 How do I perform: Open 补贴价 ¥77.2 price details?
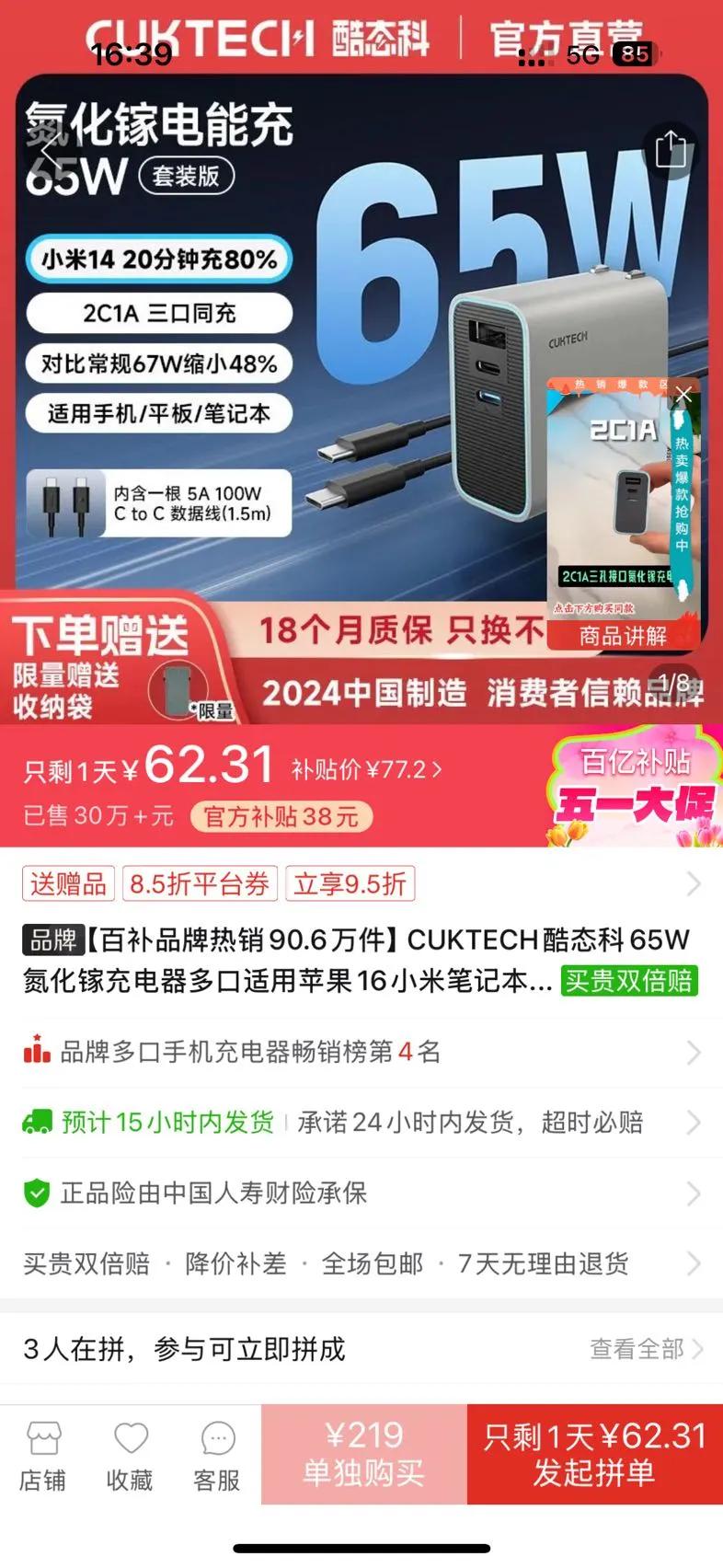pyautogui.click(x=366, y=769)
